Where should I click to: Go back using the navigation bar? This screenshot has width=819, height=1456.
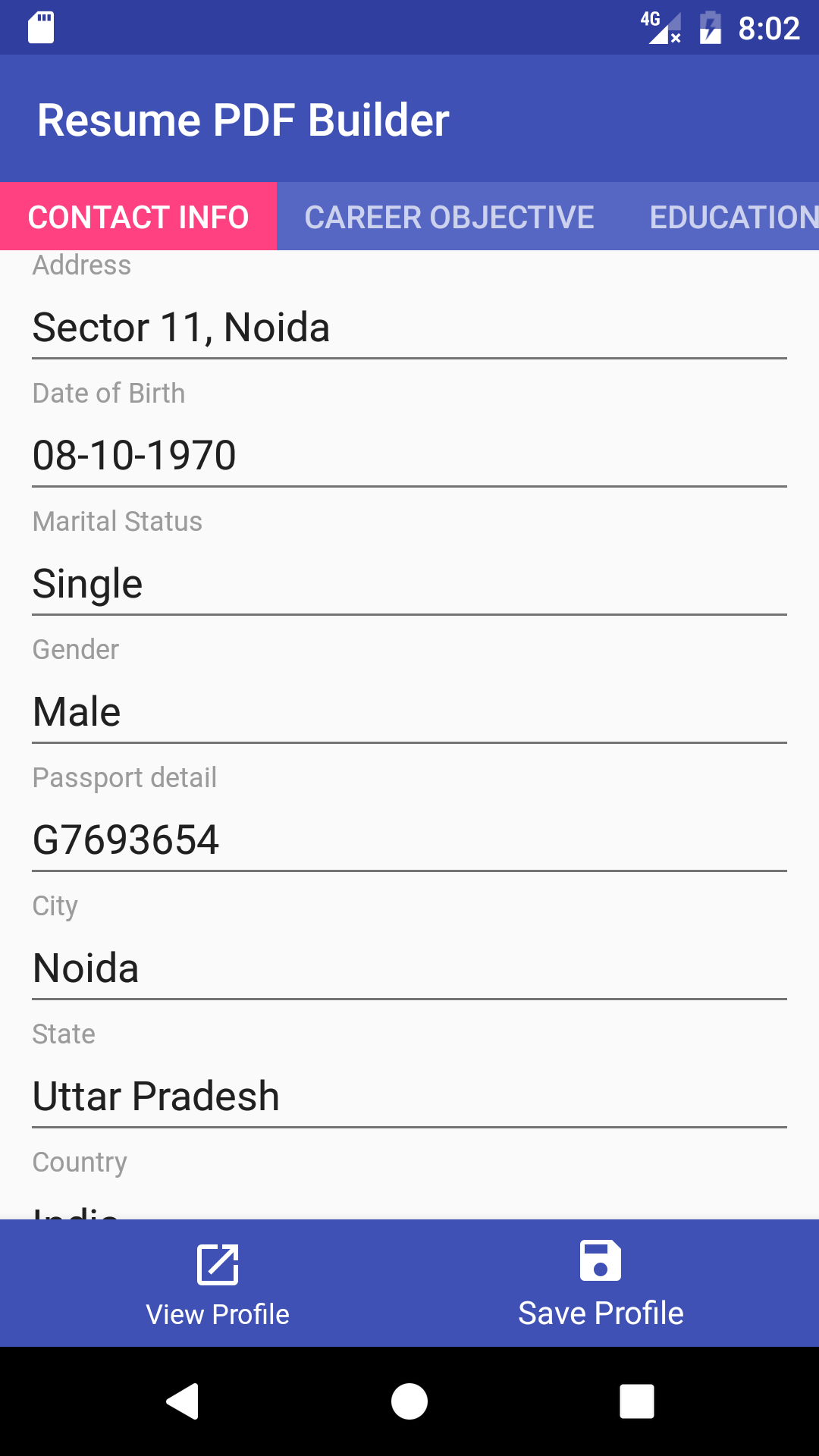pos(183,1401)
